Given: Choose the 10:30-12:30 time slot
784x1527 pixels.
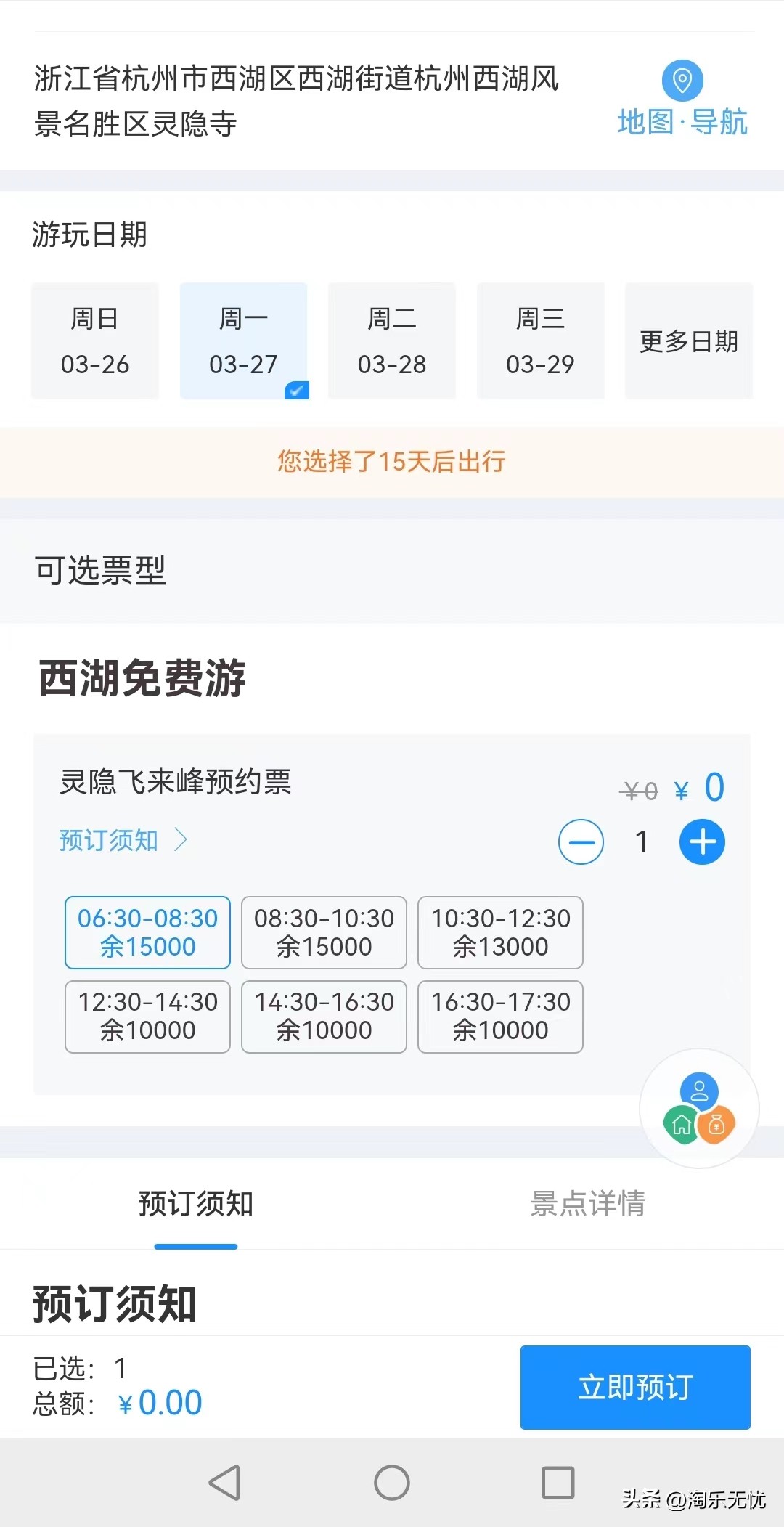Looking at the screenshot, I should click(x=500, y=932).
